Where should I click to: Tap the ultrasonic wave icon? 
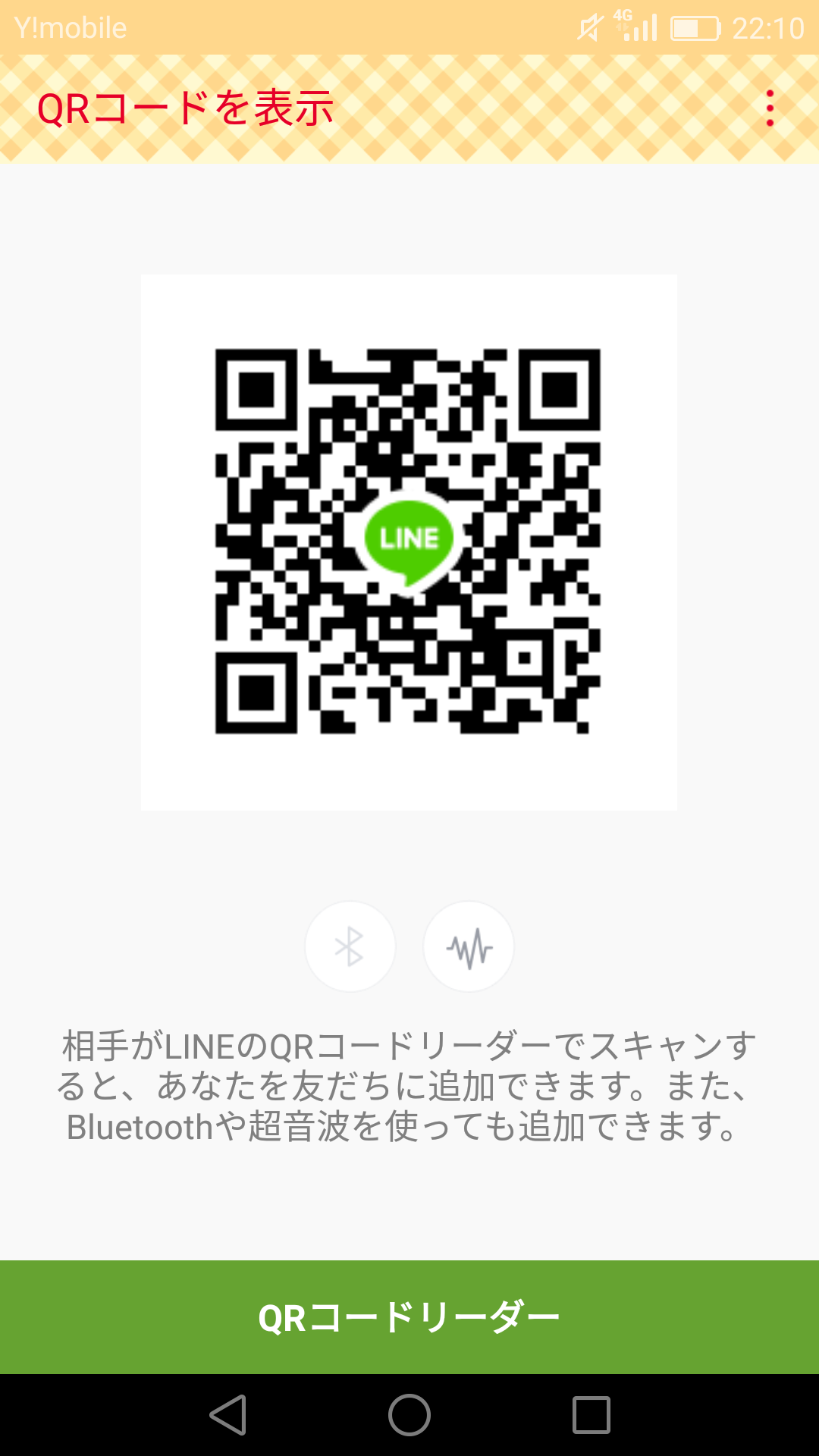click(469, 946)
